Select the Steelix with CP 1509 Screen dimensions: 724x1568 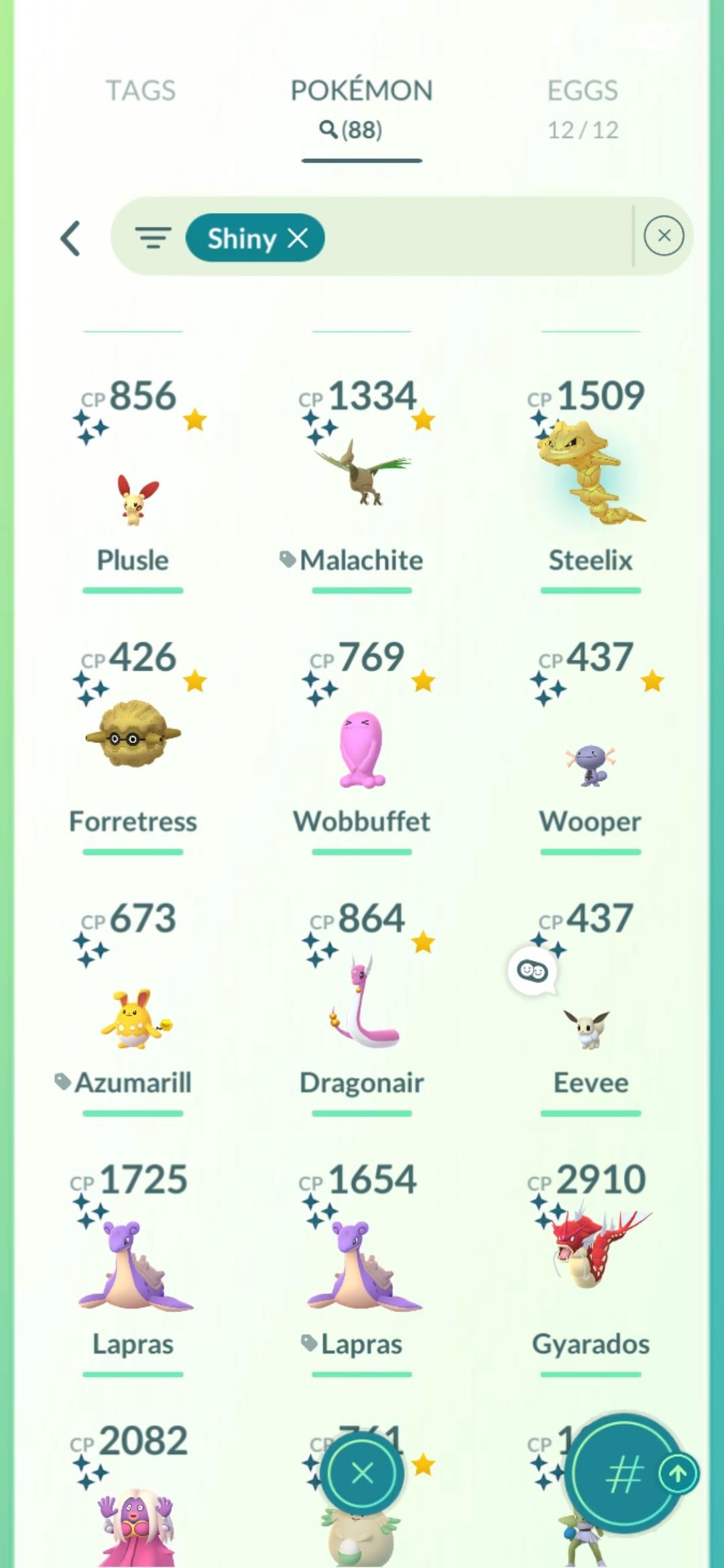pos(590,476)
